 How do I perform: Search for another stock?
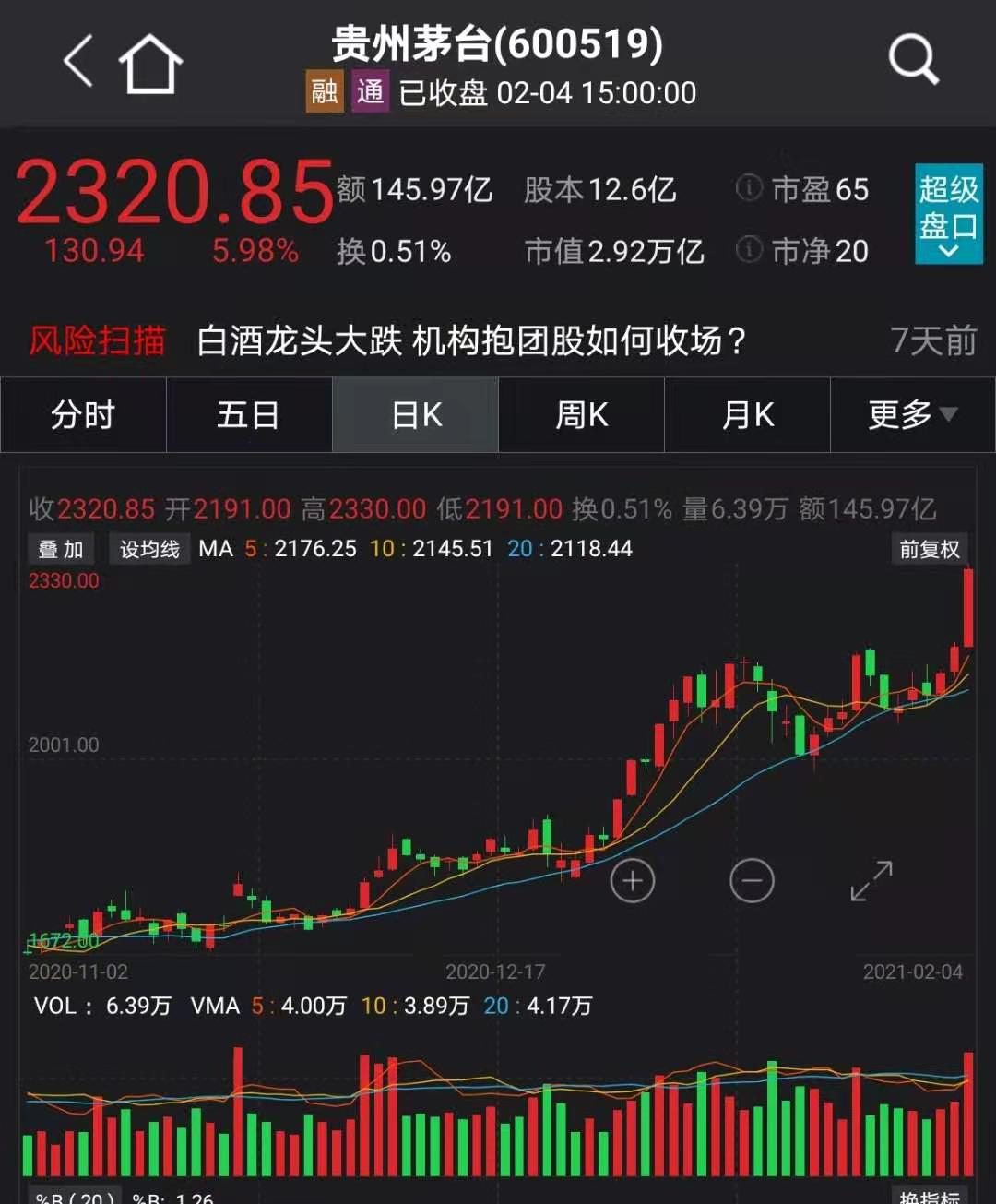point(913,61)
